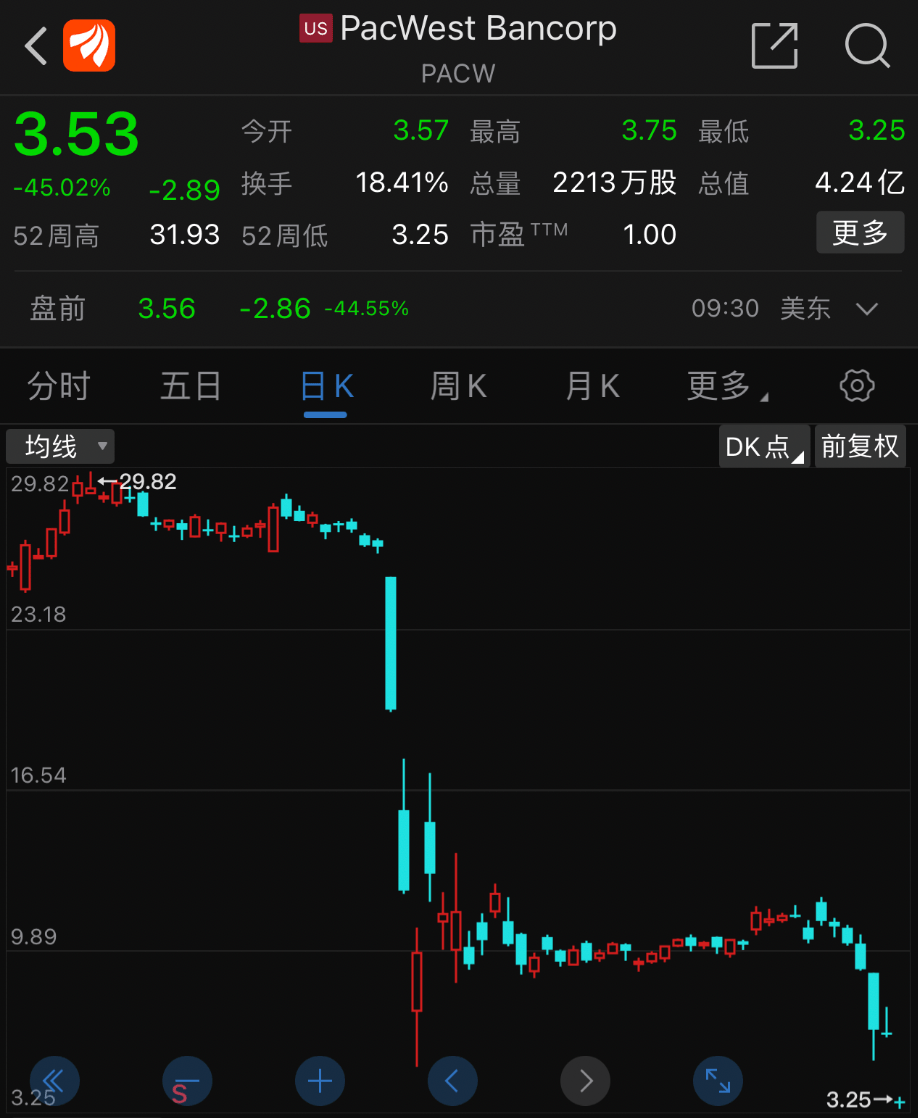
Task: Open 更多 for additional stock details
Action: pyautogui.click(x=859, y=234)
